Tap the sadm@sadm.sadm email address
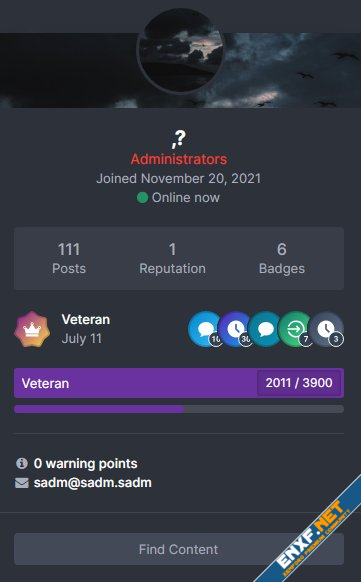Image resolution: width=361 pixels, height=582 pixels. pyautogui.click(x=92, y=483)
